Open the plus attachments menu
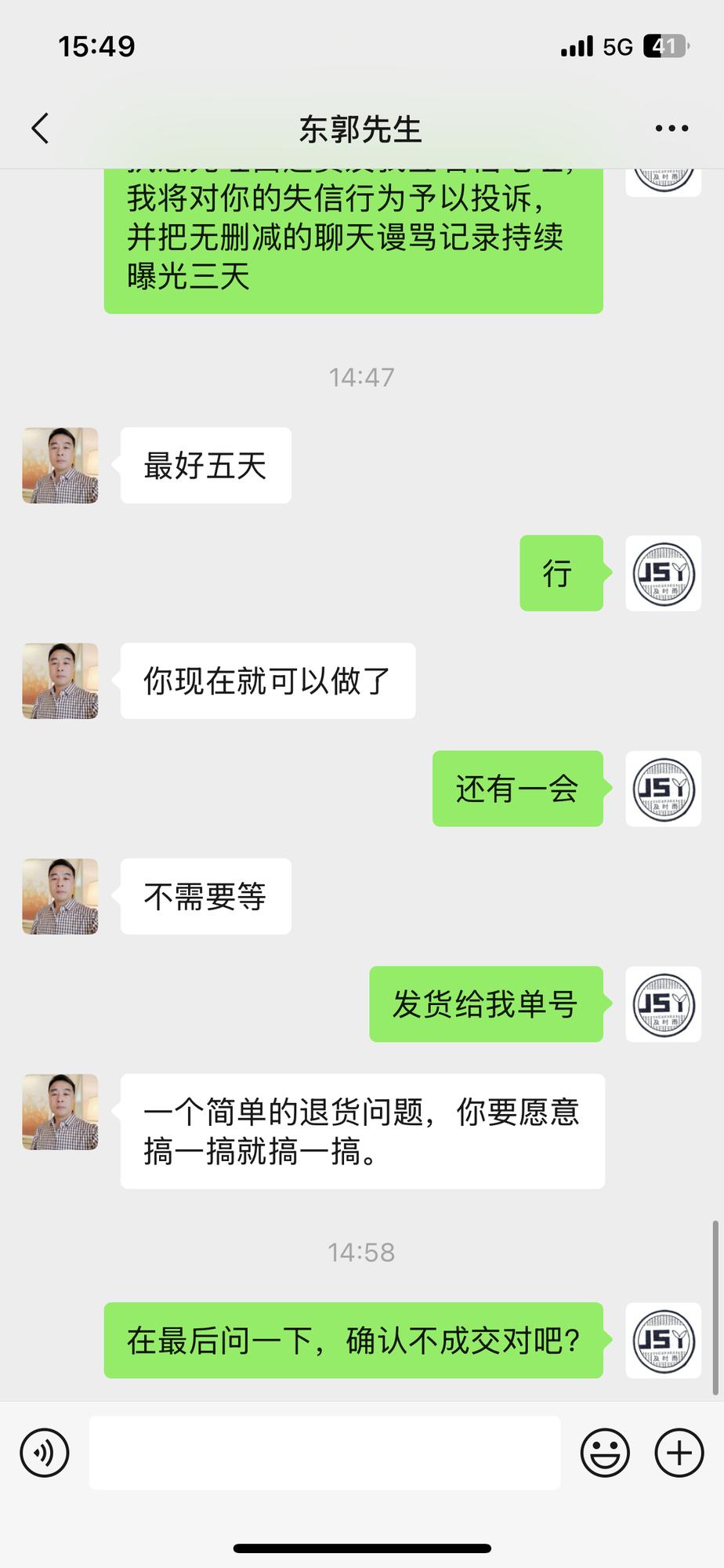This screenshot has height=1568, width=724. point(679,1453)
